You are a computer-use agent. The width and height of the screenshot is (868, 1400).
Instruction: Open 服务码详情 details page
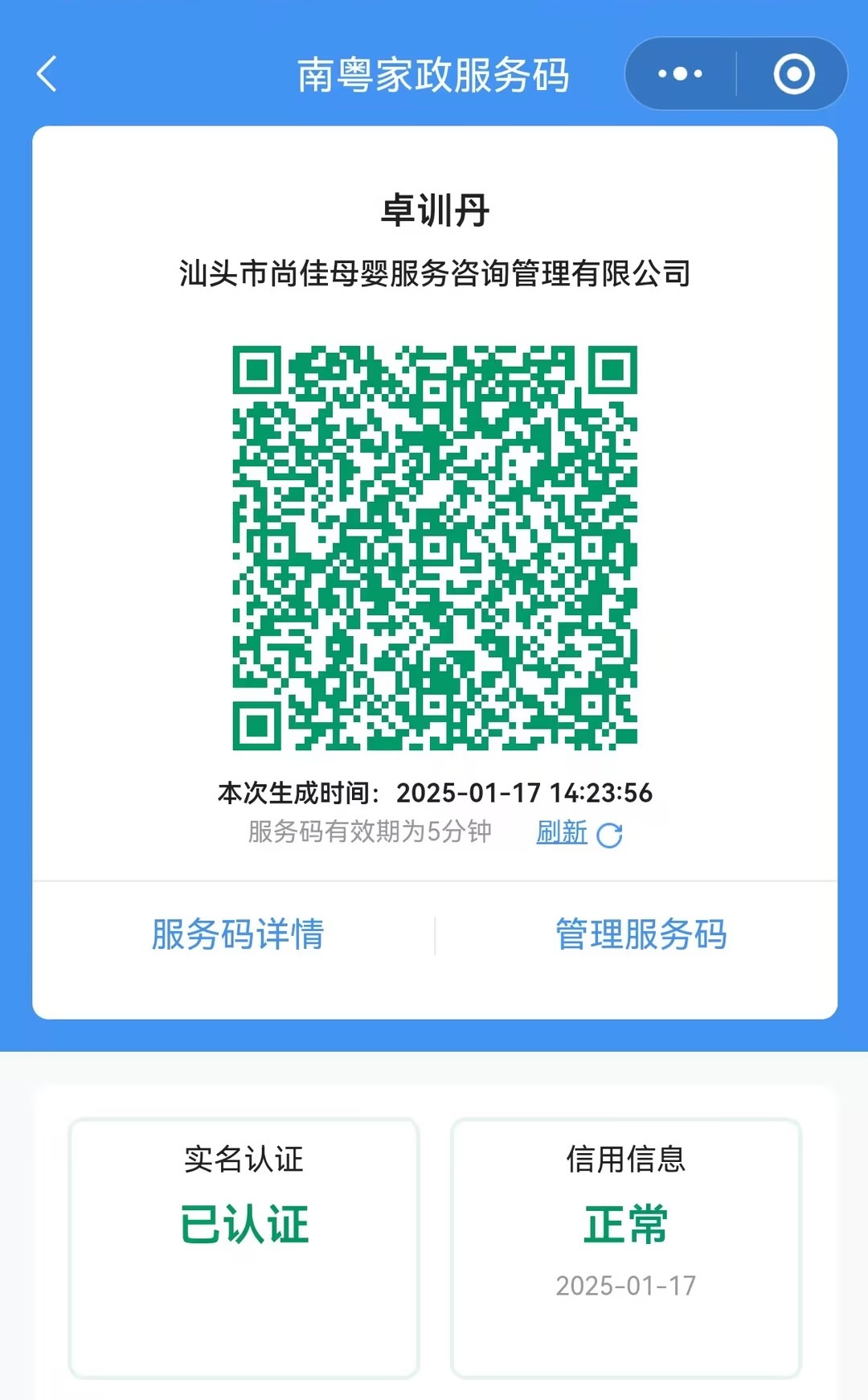(238, 934)
